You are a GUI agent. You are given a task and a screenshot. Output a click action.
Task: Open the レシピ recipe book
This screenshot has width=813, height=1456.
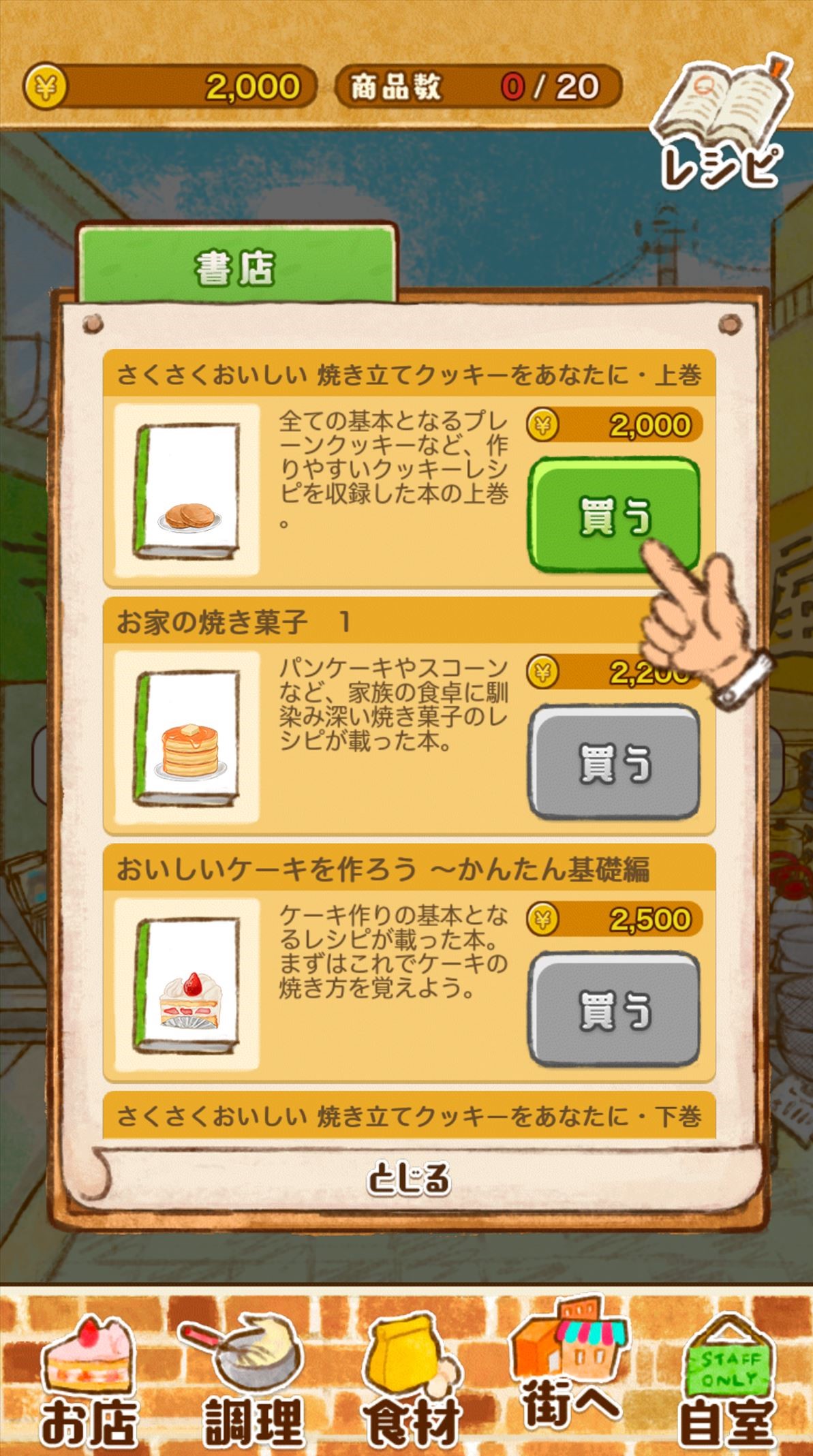pos(722,123)
